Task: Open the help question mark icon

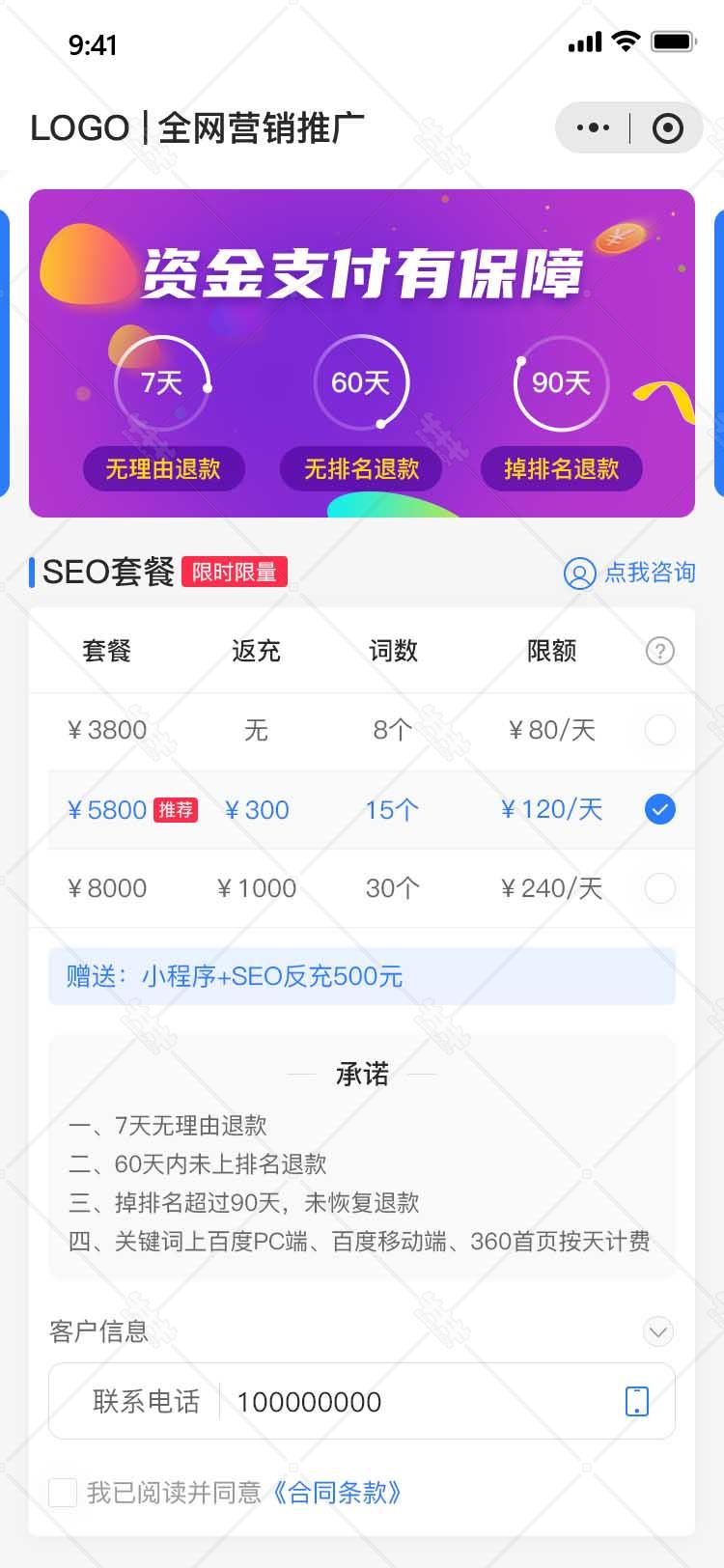Action: pos(659,651)
